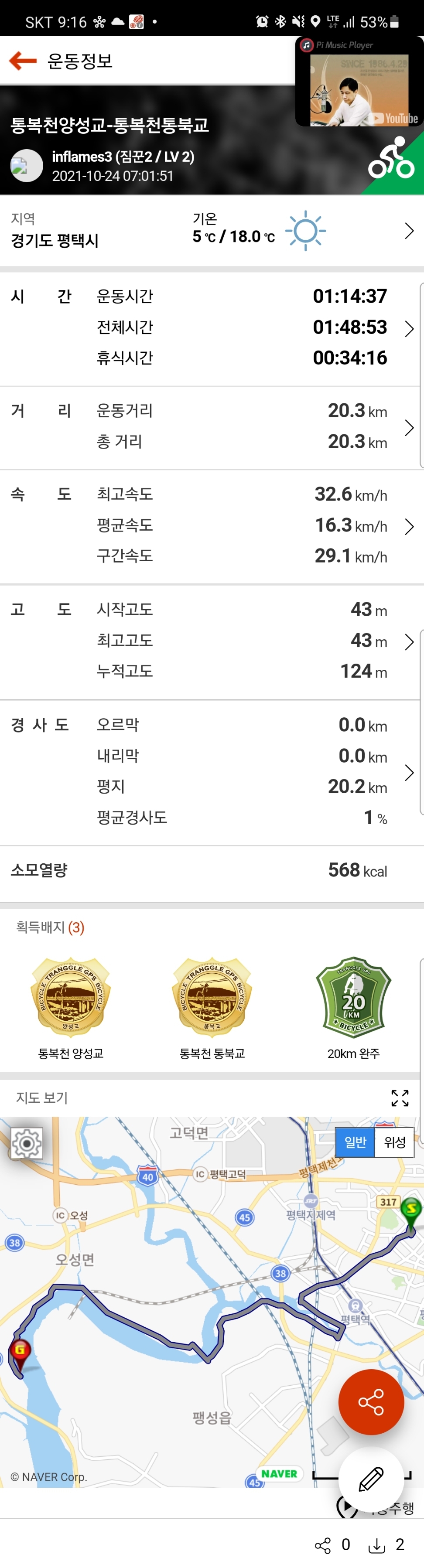This screenshot has width=424, height=1568.
Task: Open the altitude details chevron
Action: 409,642
